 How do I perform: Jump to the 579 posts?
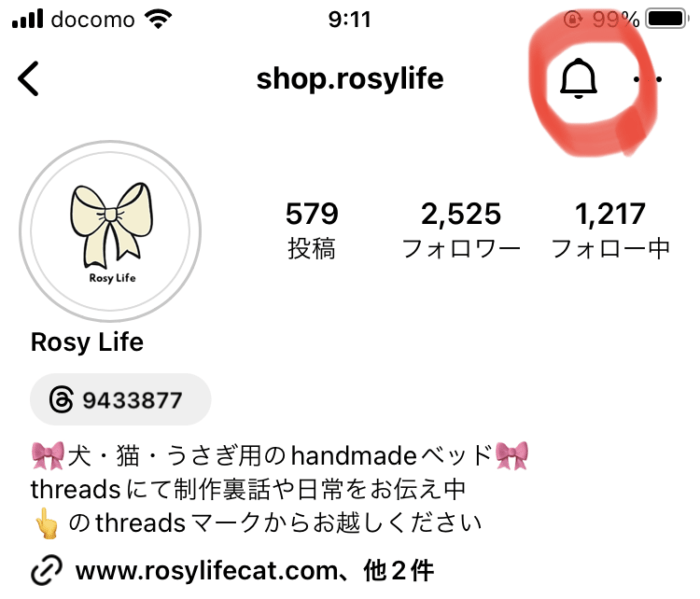coord(312,230)
